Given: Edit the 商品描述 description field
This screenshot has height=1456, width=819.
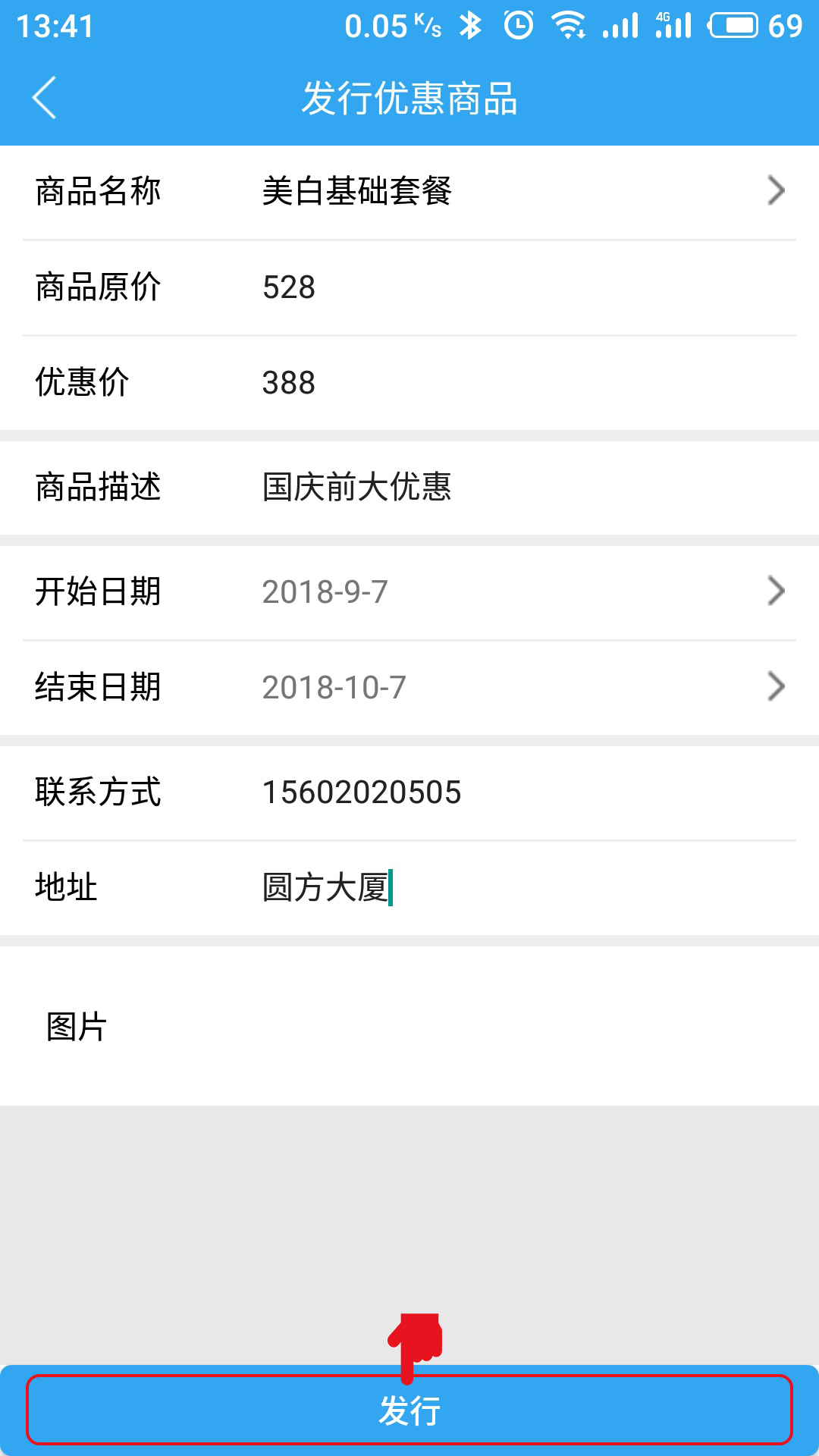Looking at the screenshot, I should coord(409,488).
